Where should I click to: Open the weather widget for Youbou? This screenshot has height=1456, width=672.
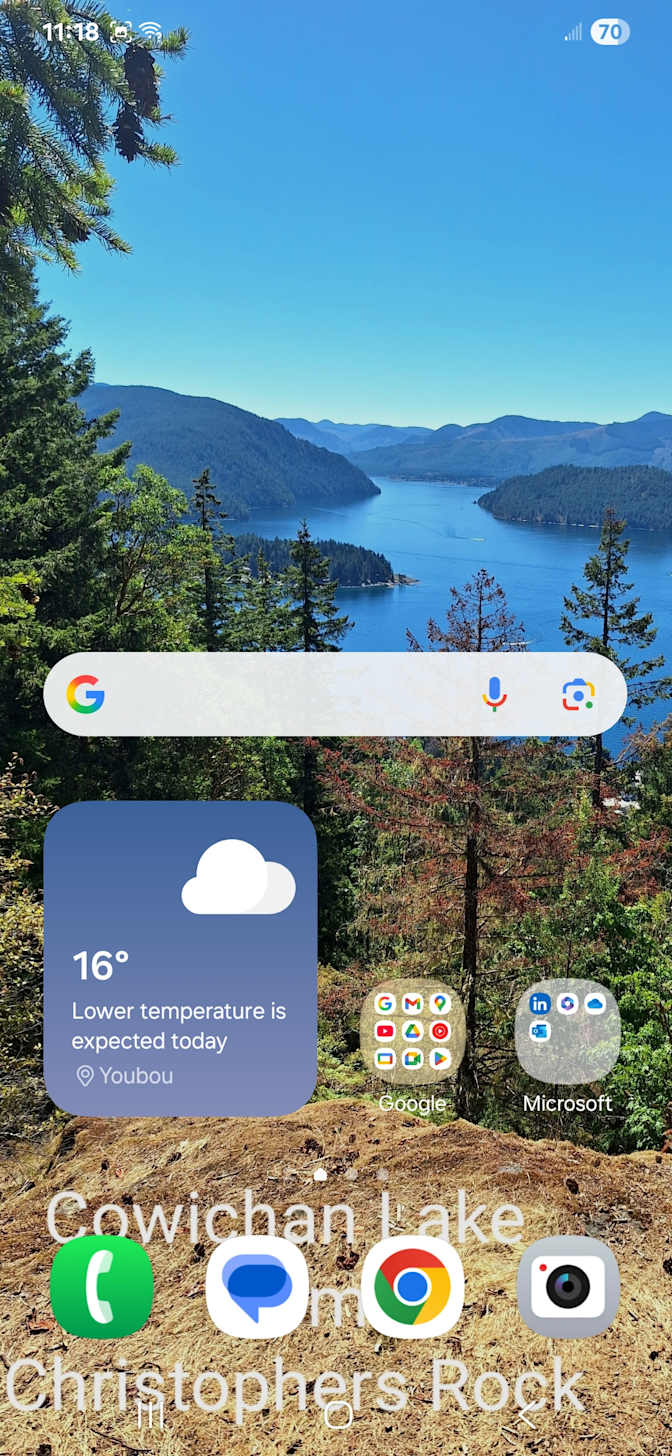pos(180,958)
